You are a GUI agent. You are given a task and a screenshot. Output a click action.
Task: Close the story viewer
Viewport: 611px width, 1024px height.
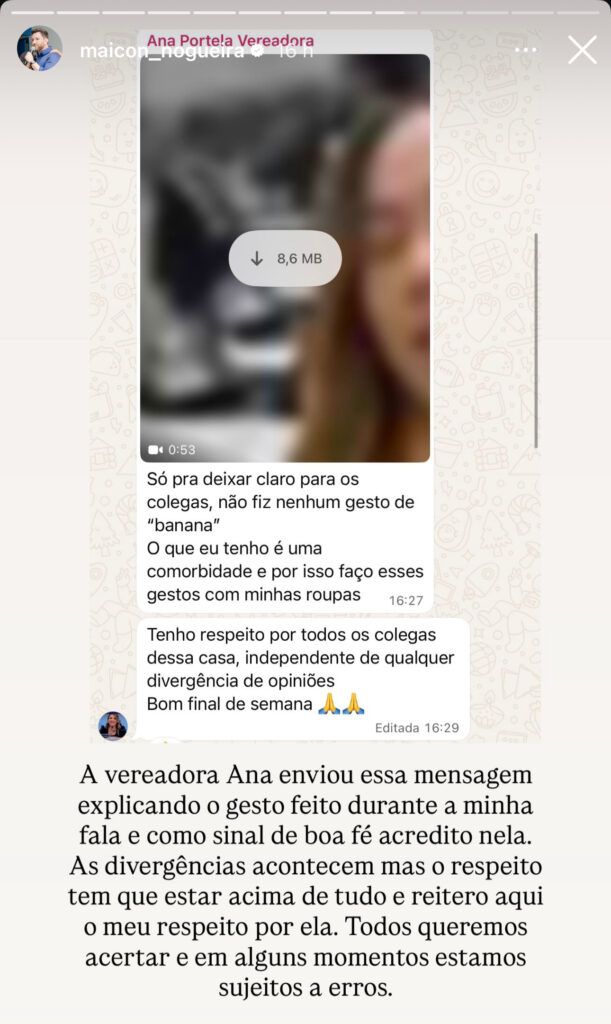tap(582, 50)
